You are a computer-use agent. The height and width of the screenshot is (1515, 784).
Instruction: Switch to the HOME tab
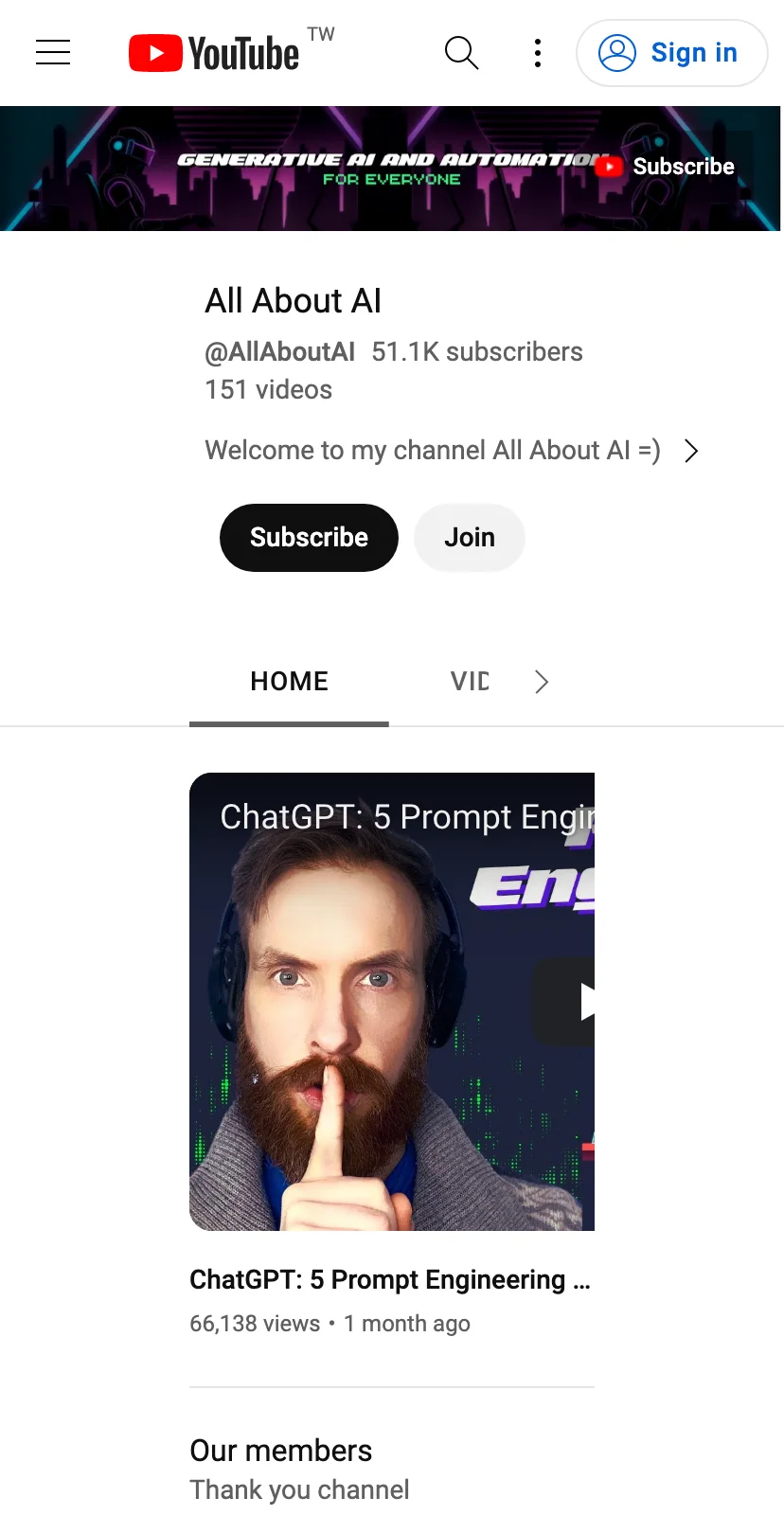(x=289, y=682)
